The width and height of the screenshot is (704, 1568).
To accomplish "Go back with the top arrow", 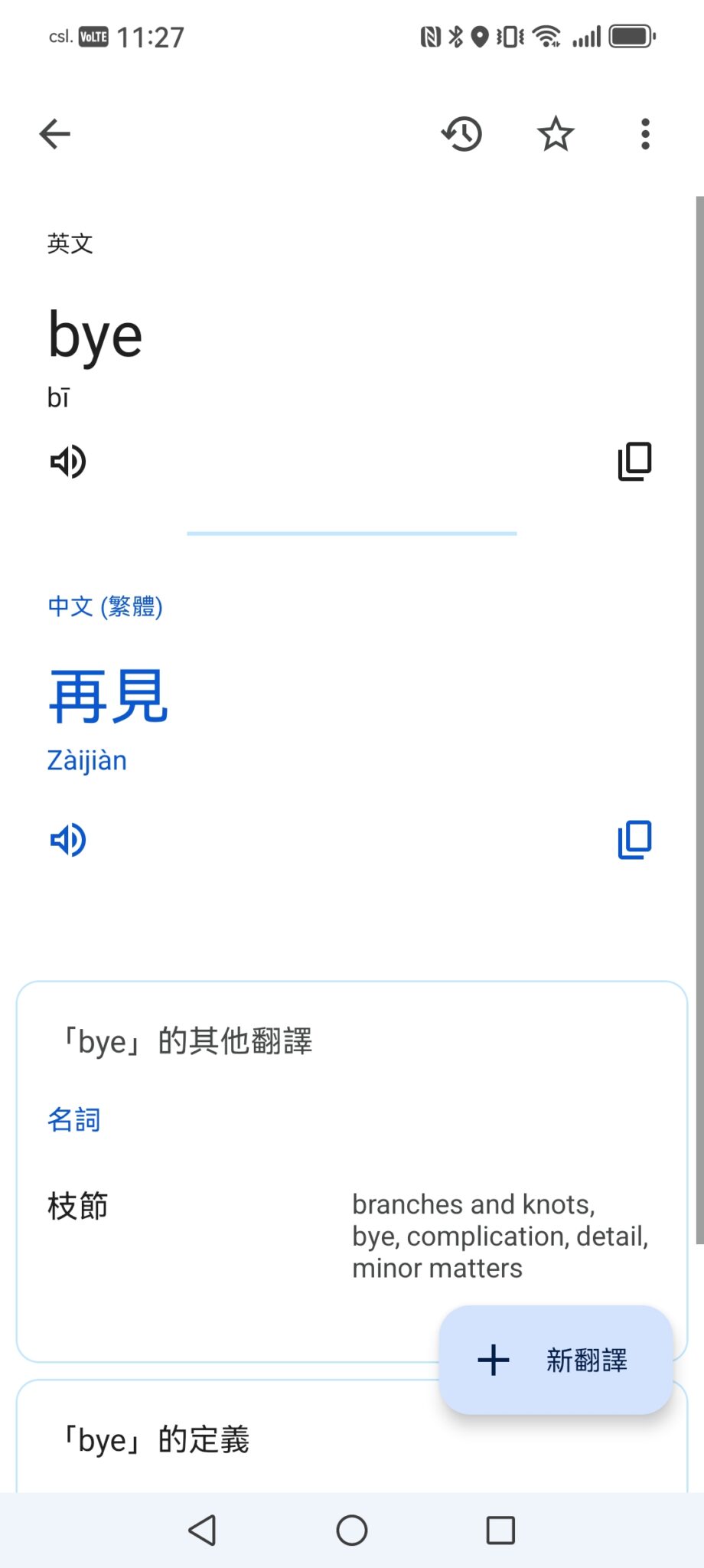I will point(54,133).
